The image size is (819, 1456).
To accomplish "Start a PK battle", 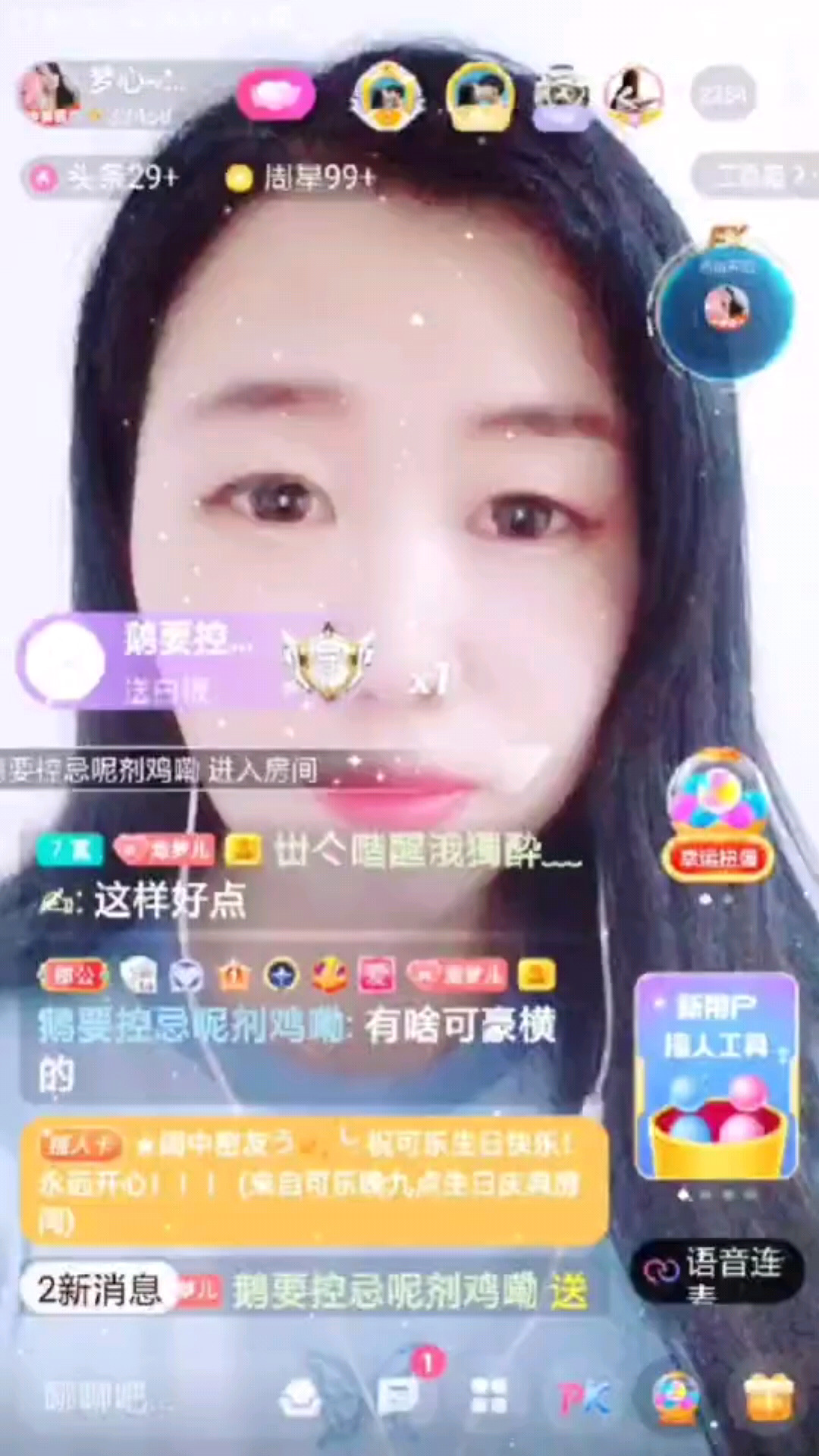I will [x=582, y=1397].
